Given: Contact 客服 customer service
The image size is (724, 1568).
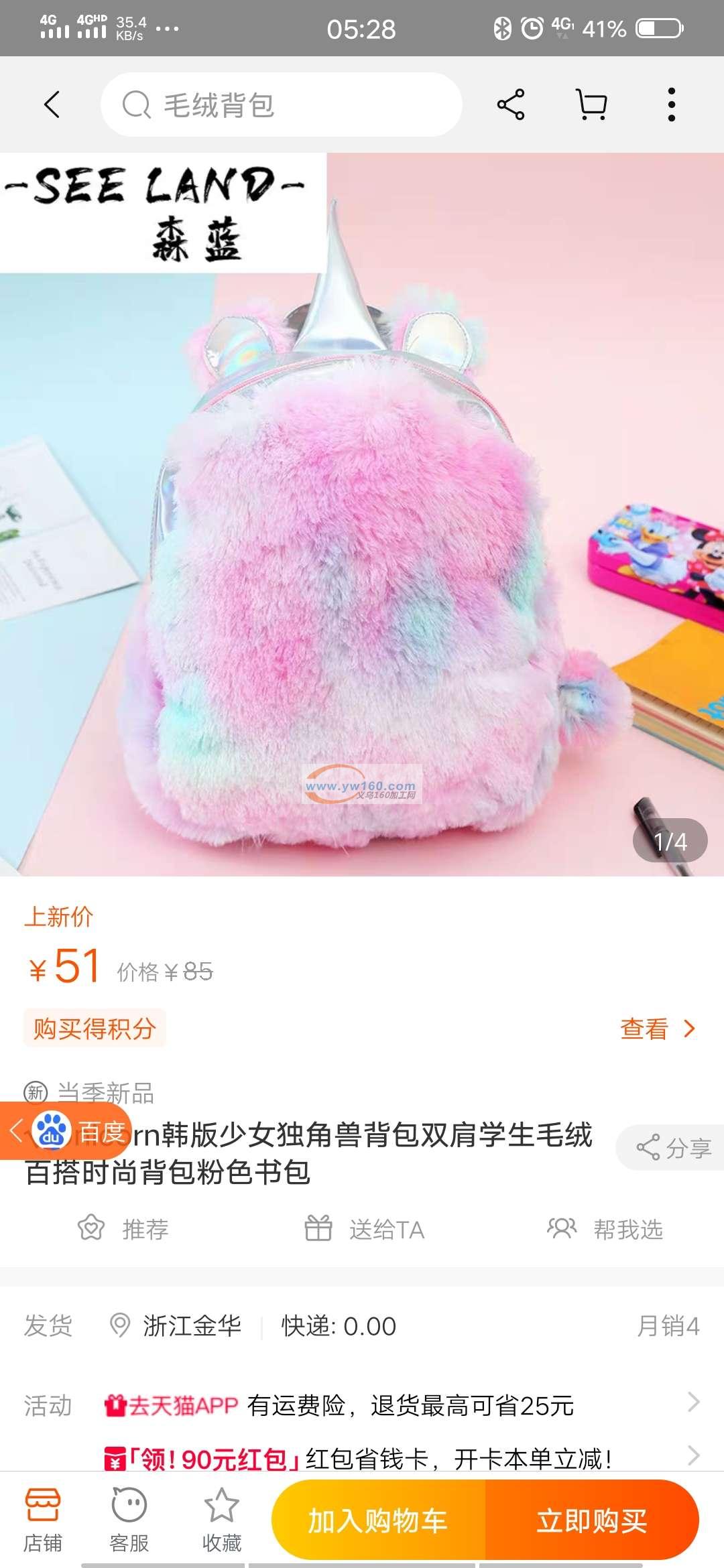Looking at the screenshot, I should click(x=129, y=1520).
